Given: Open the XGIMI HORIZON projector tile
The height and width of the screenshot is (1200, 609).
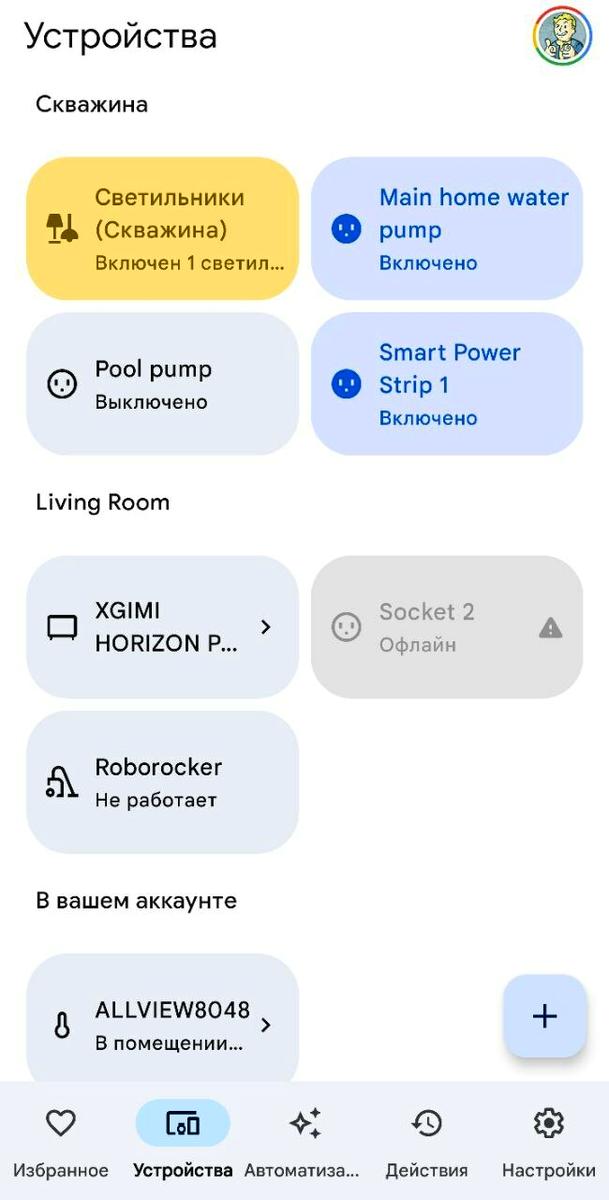Looking at the screenshot, I should (x=162, y=627).
